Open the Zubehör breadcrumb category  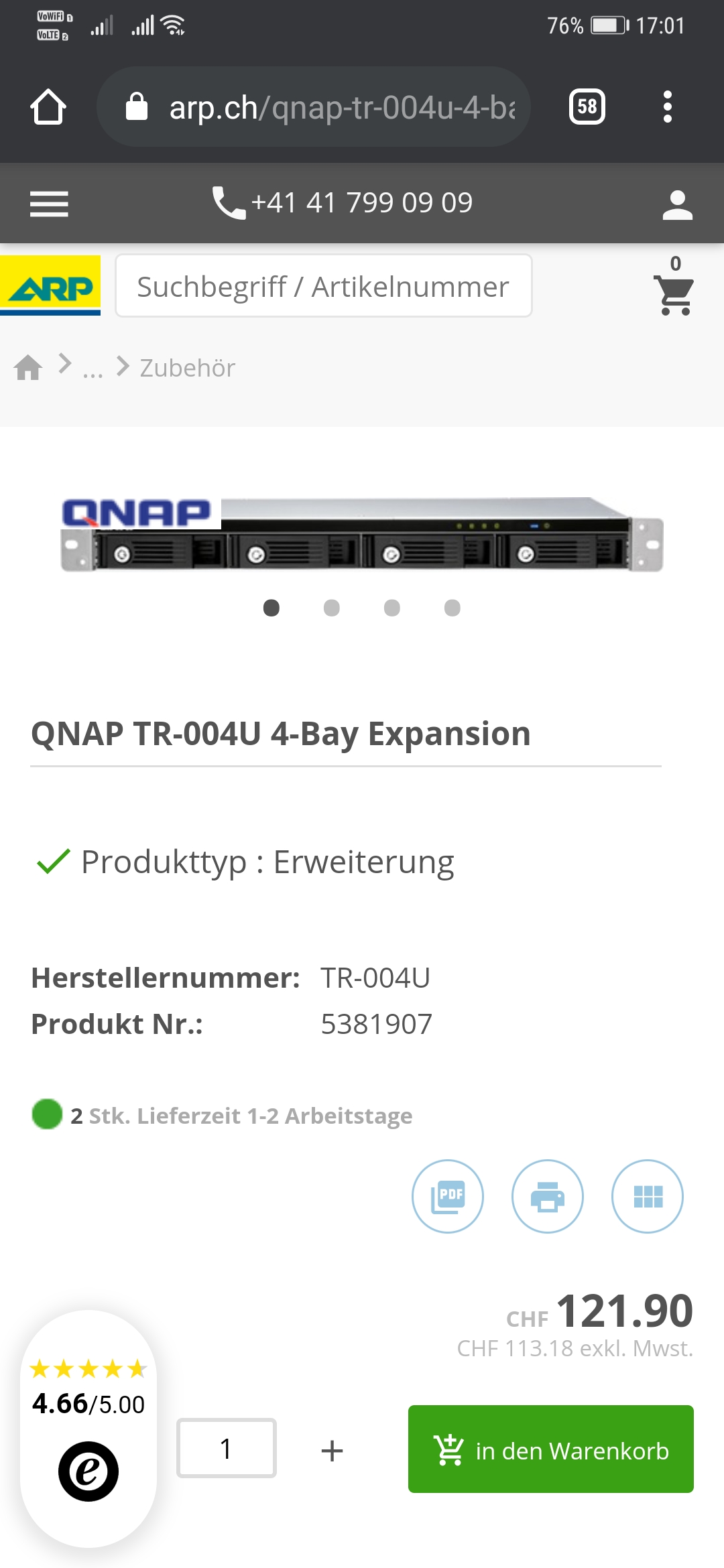tap(187, 368)
